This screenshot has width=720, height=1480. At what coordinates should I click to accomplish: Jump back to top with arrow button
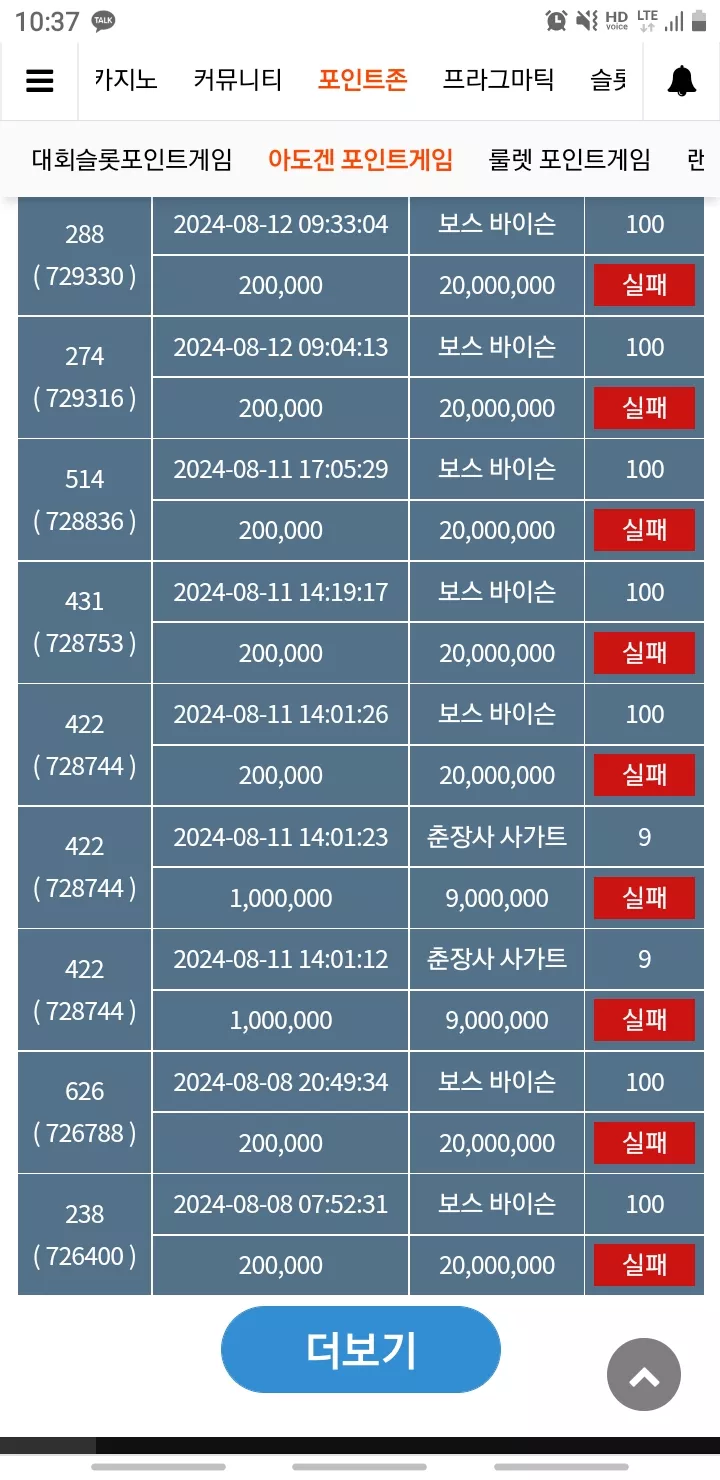tap(643, 1376)
